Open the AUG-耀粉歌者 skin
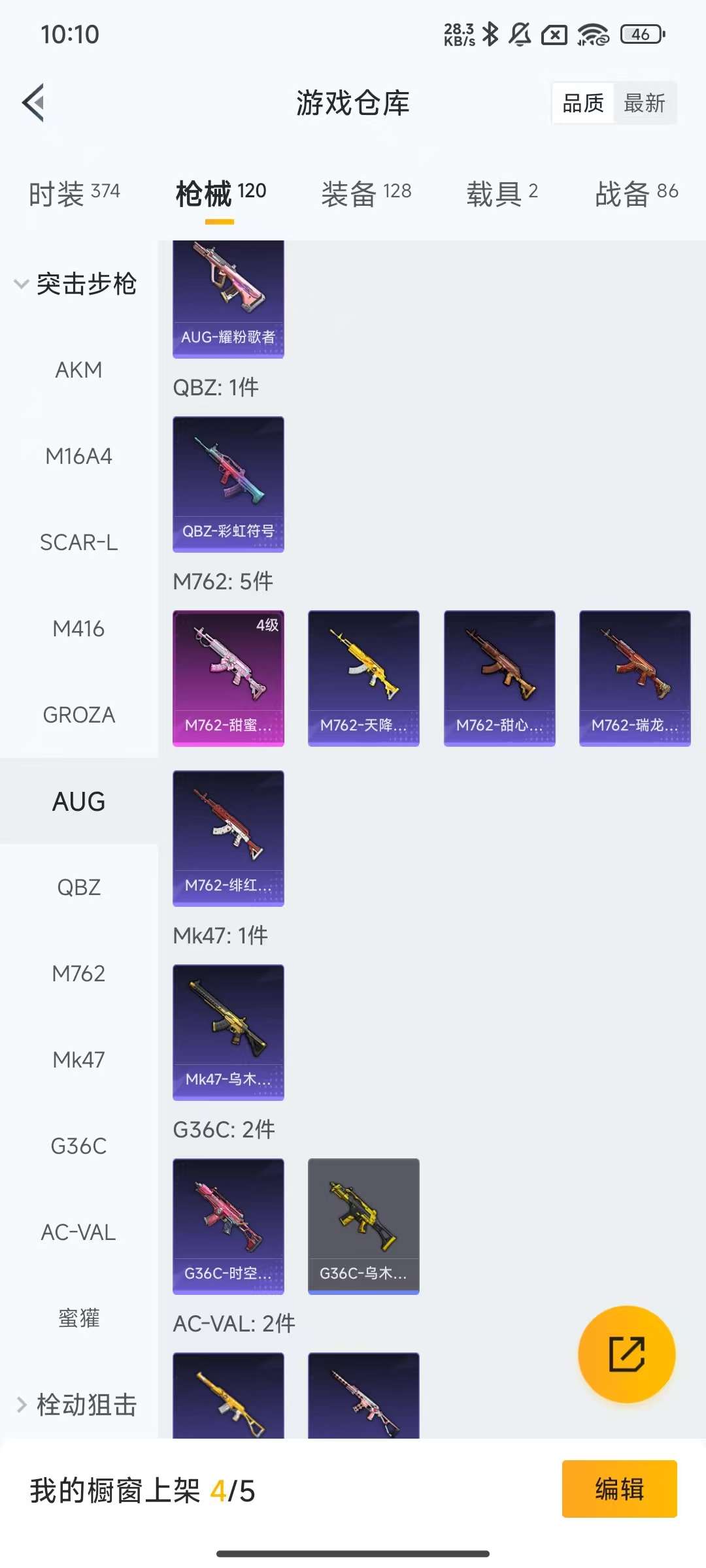Viewport: 706px width, 1568px height. (228, 299)
